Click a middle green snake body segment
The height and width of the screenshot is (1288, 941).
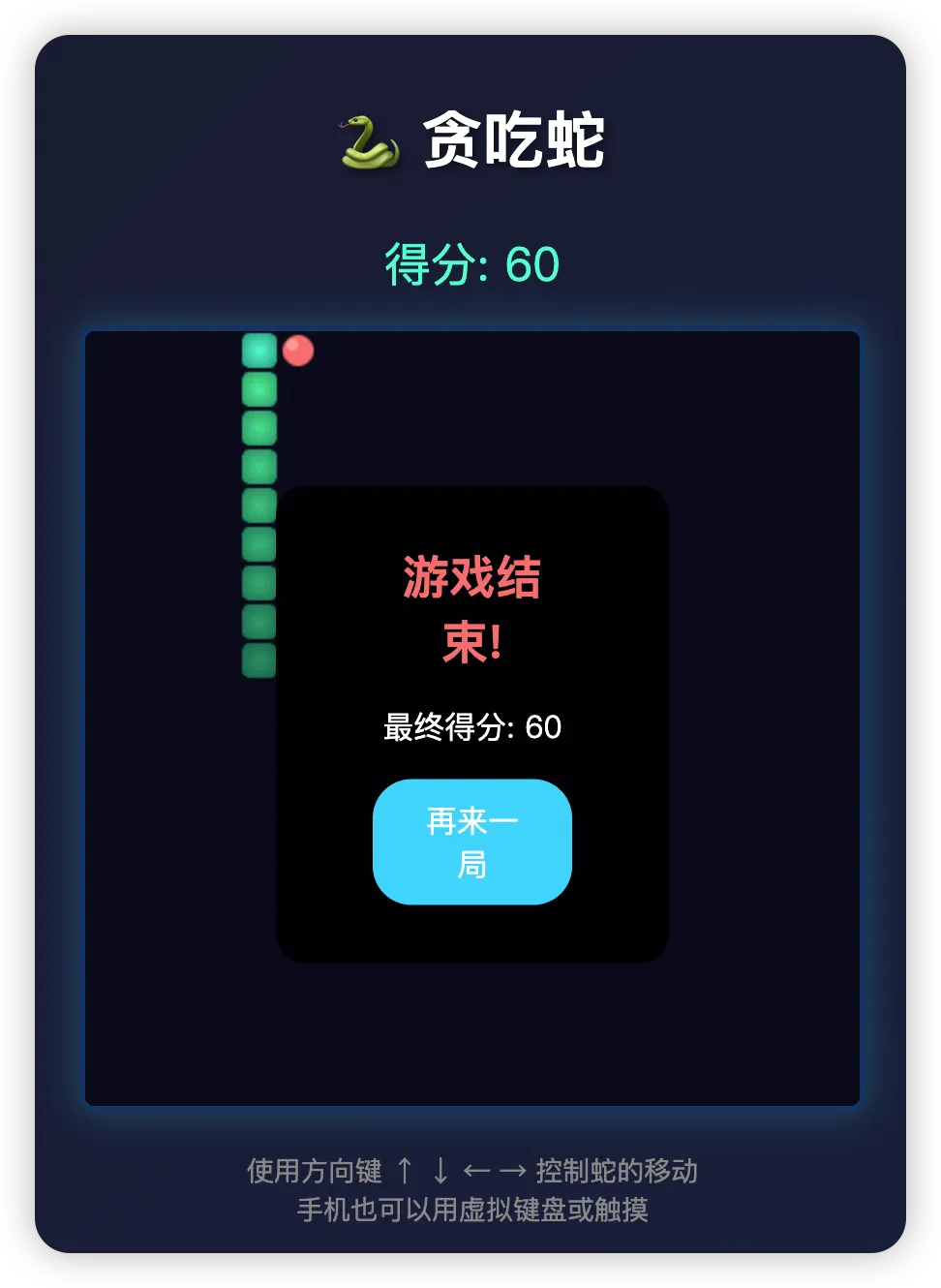point(258,504)
